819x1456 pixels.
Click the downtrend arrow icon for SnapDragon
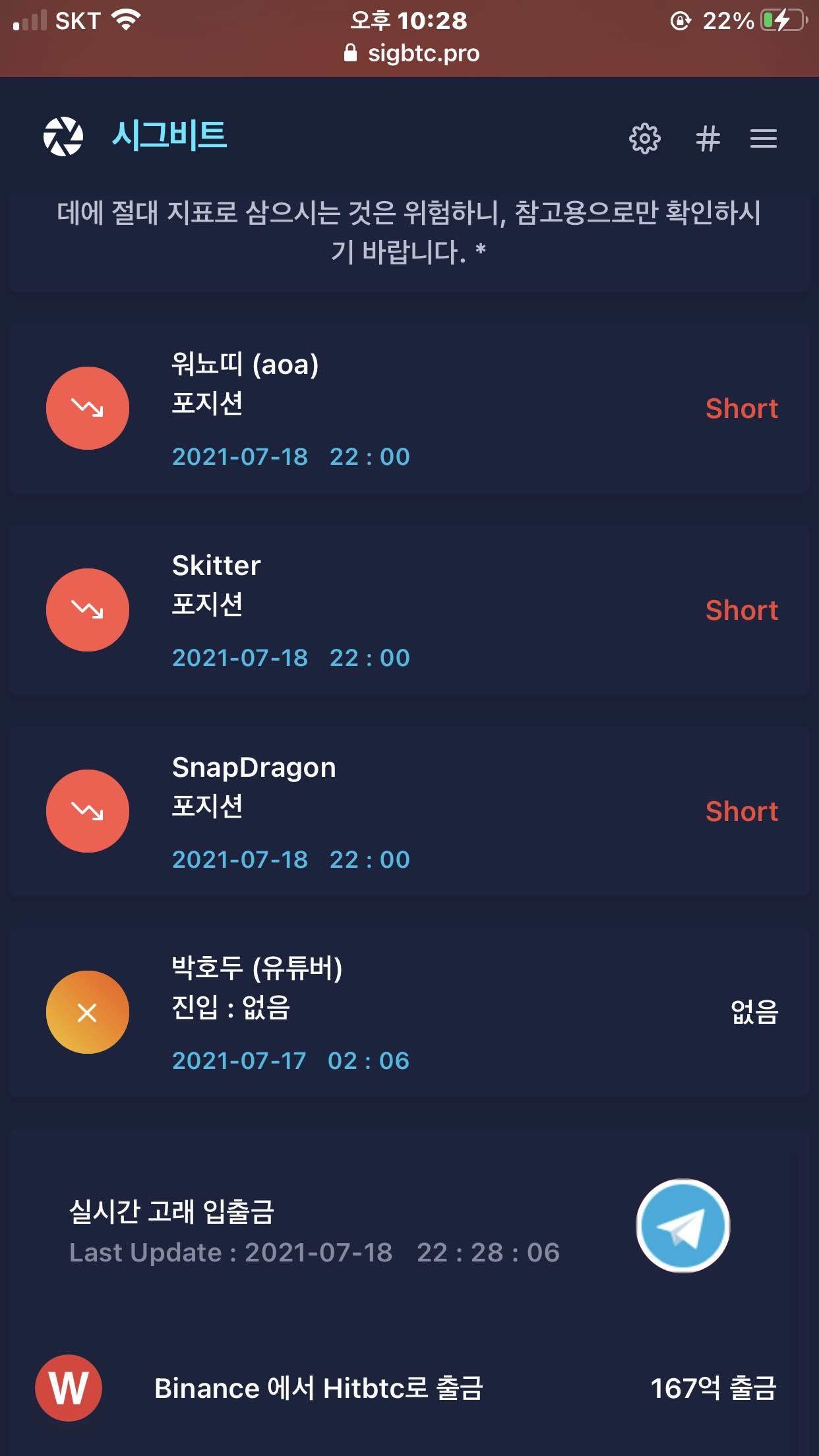[x=87, y=812]
